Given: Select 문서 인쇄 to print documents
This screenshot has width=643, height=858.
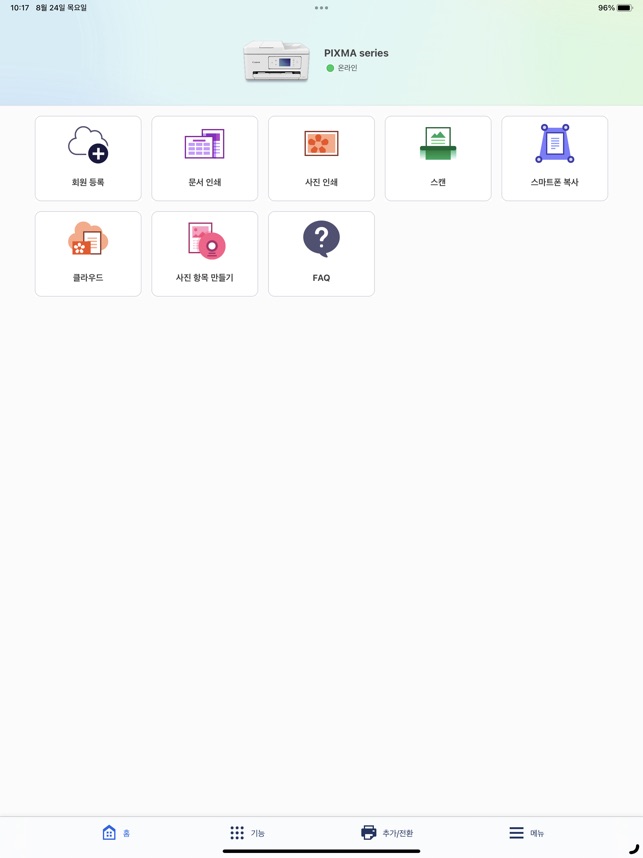Looking at the screenshot, I should (x=205, y=158).
